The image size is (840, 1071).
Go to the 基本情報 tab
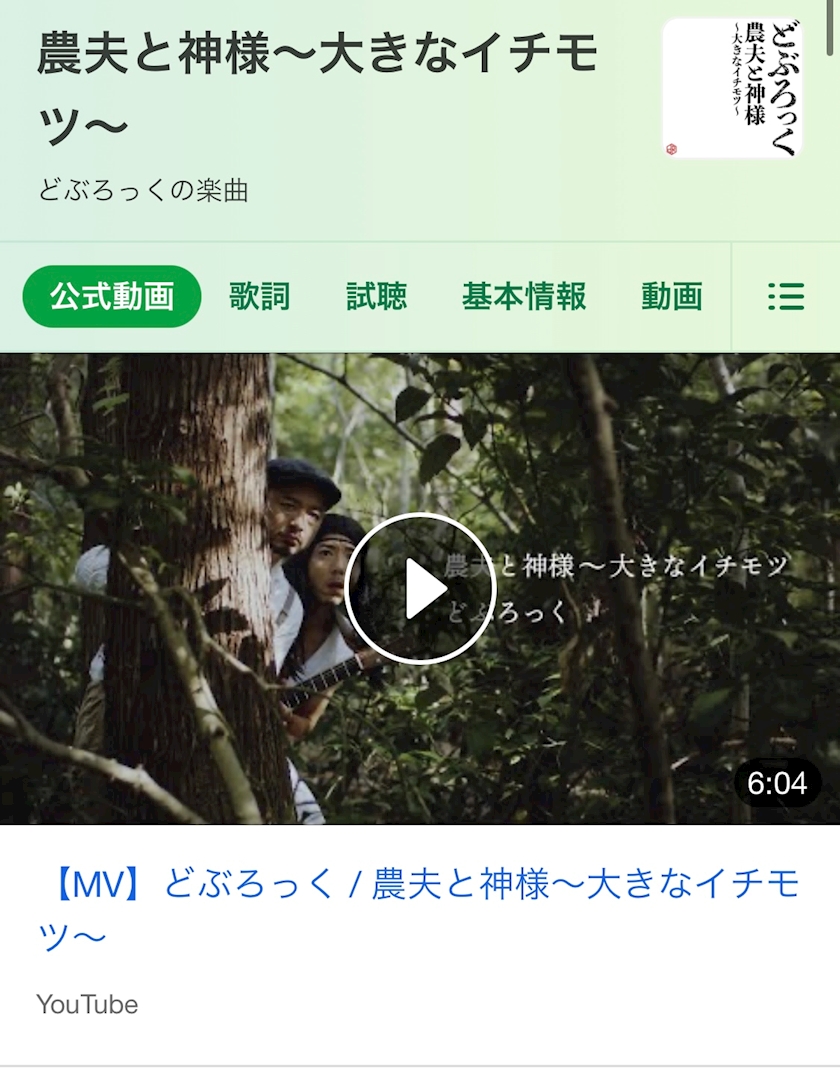524,296
